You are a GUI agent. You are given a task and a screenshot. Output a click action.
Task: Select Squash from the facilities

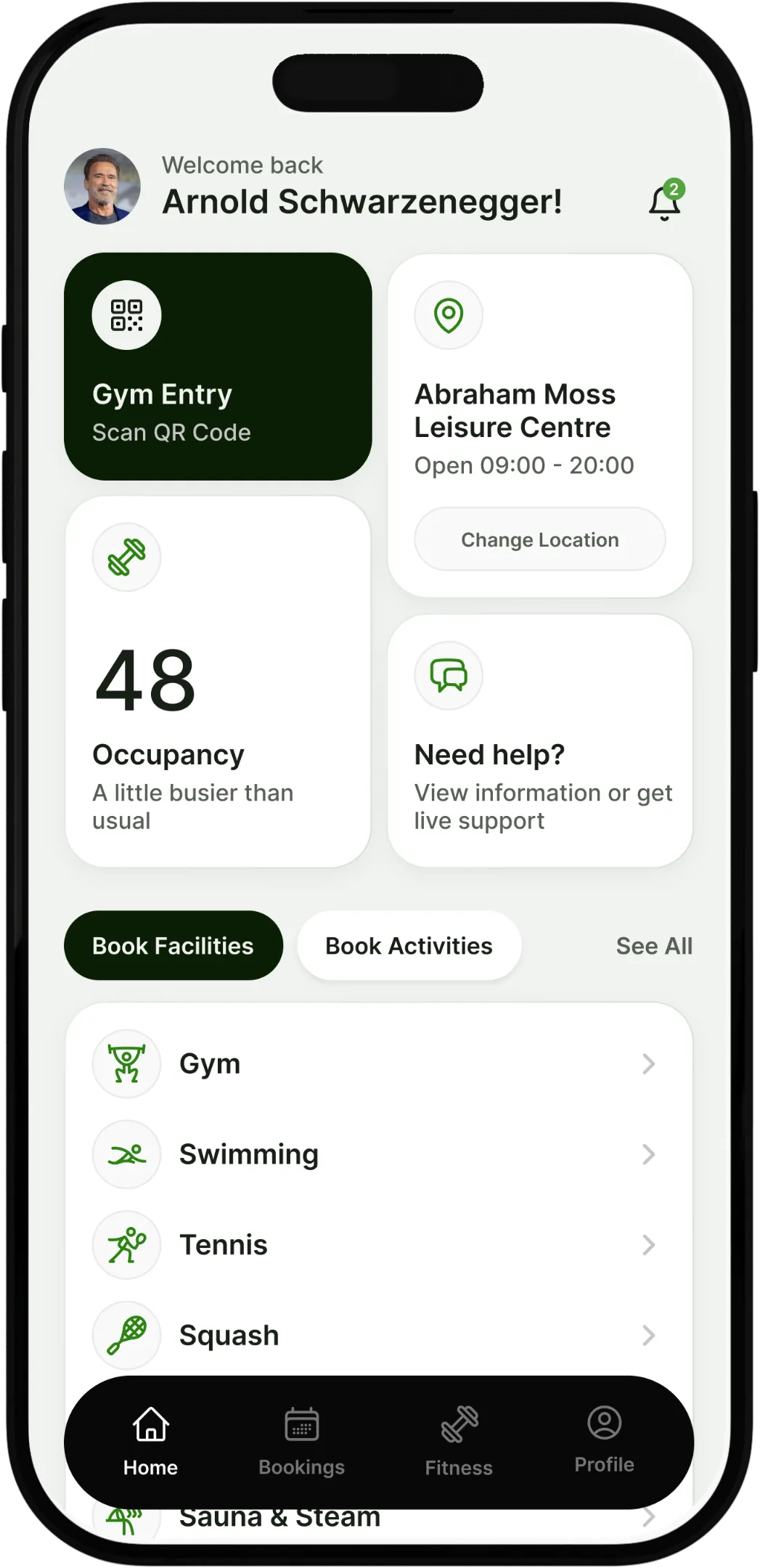tap(377, 1335)
